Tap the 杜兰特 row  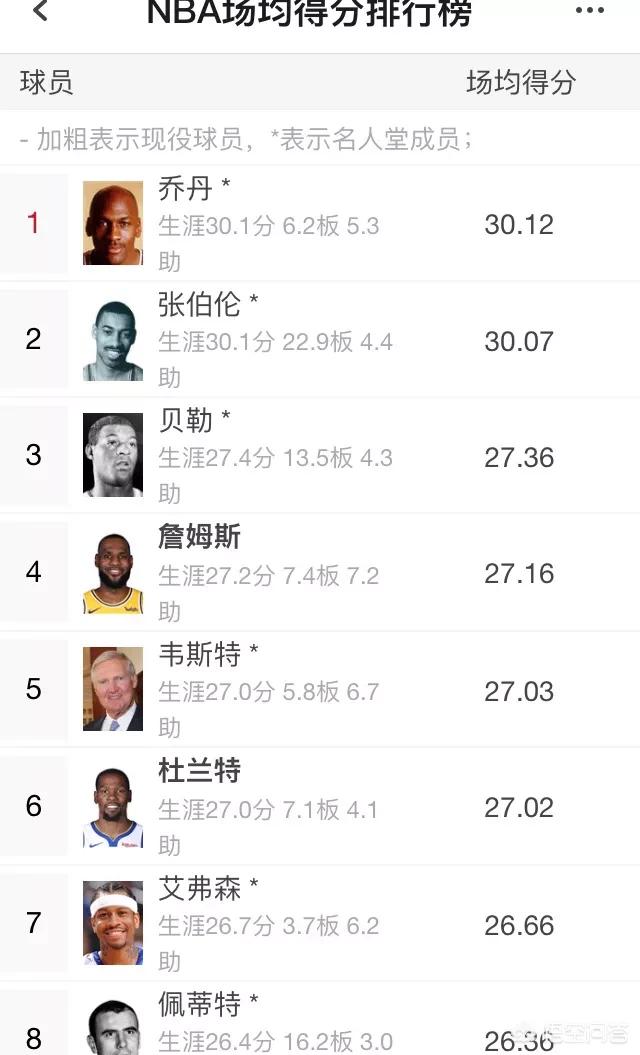(320, 806)
